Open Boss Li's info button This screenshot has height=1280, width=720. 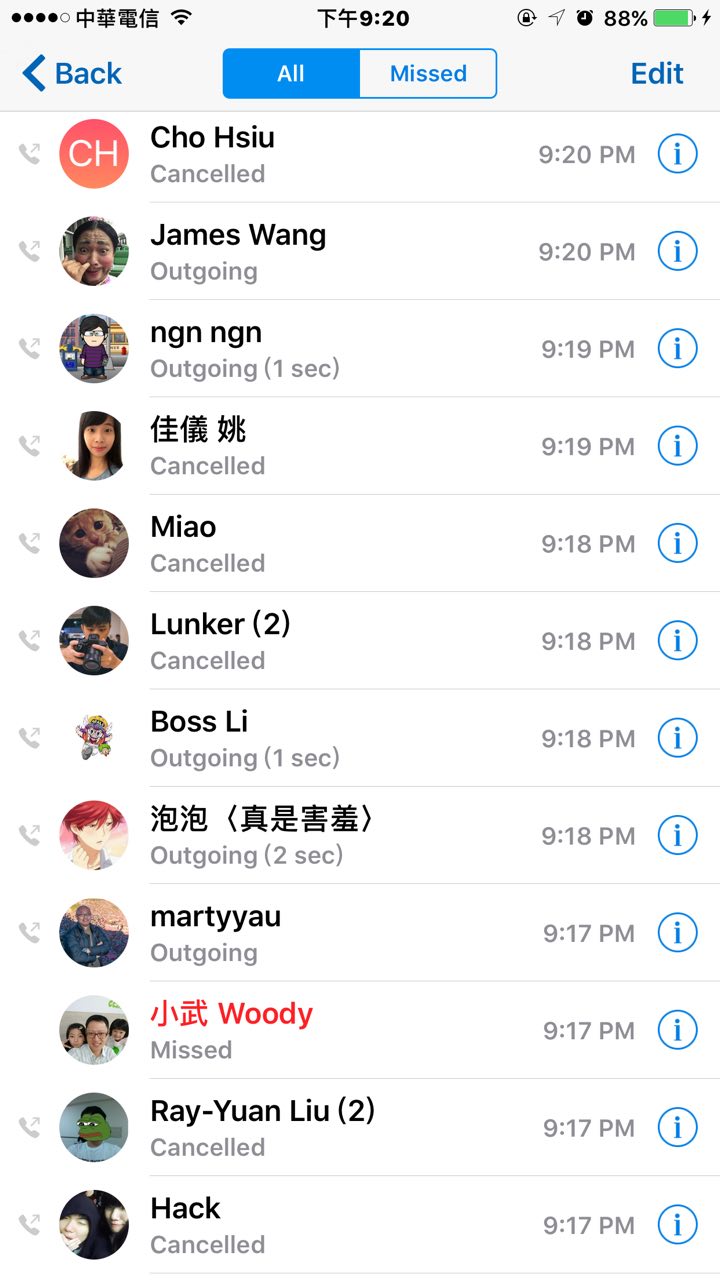[x=677, y=738]
